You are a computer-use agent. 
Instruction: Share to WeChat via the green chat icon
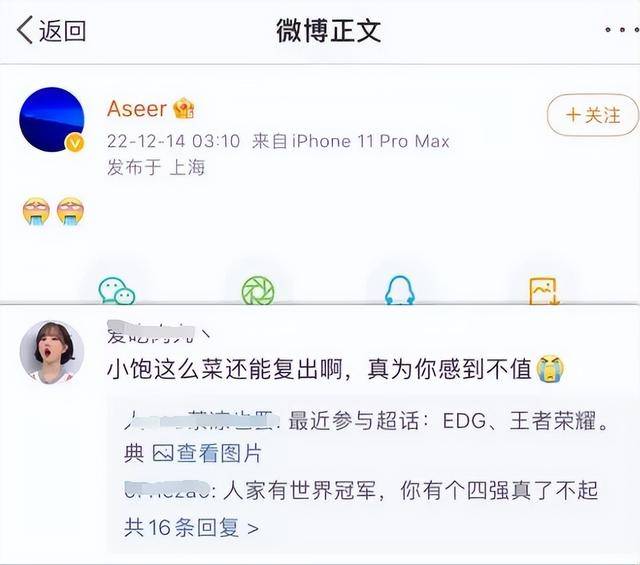pos(117,291)
